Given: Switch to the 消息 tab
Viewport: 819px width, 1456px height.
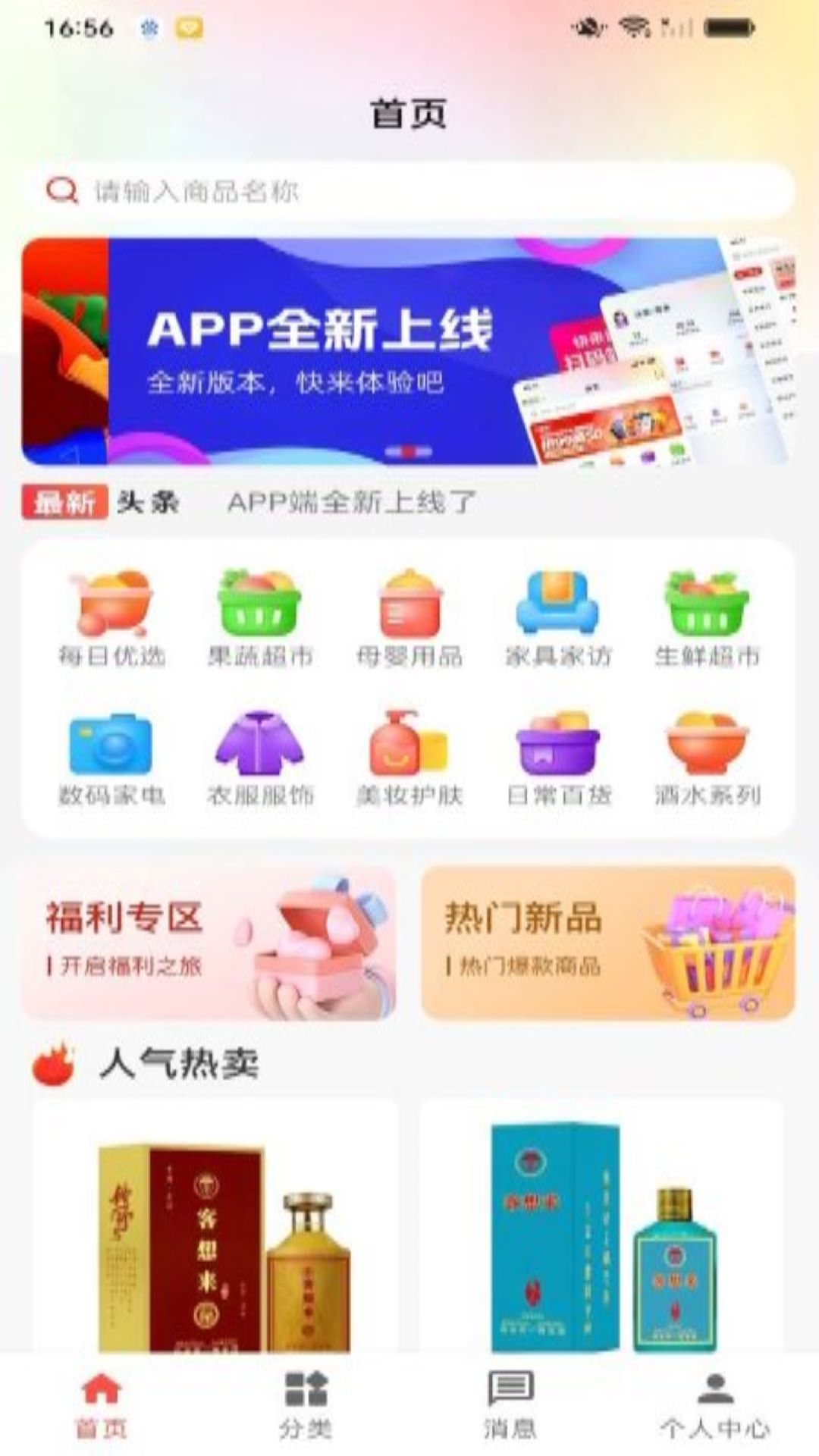Looking at the screenshot, I should [510, 1404].
